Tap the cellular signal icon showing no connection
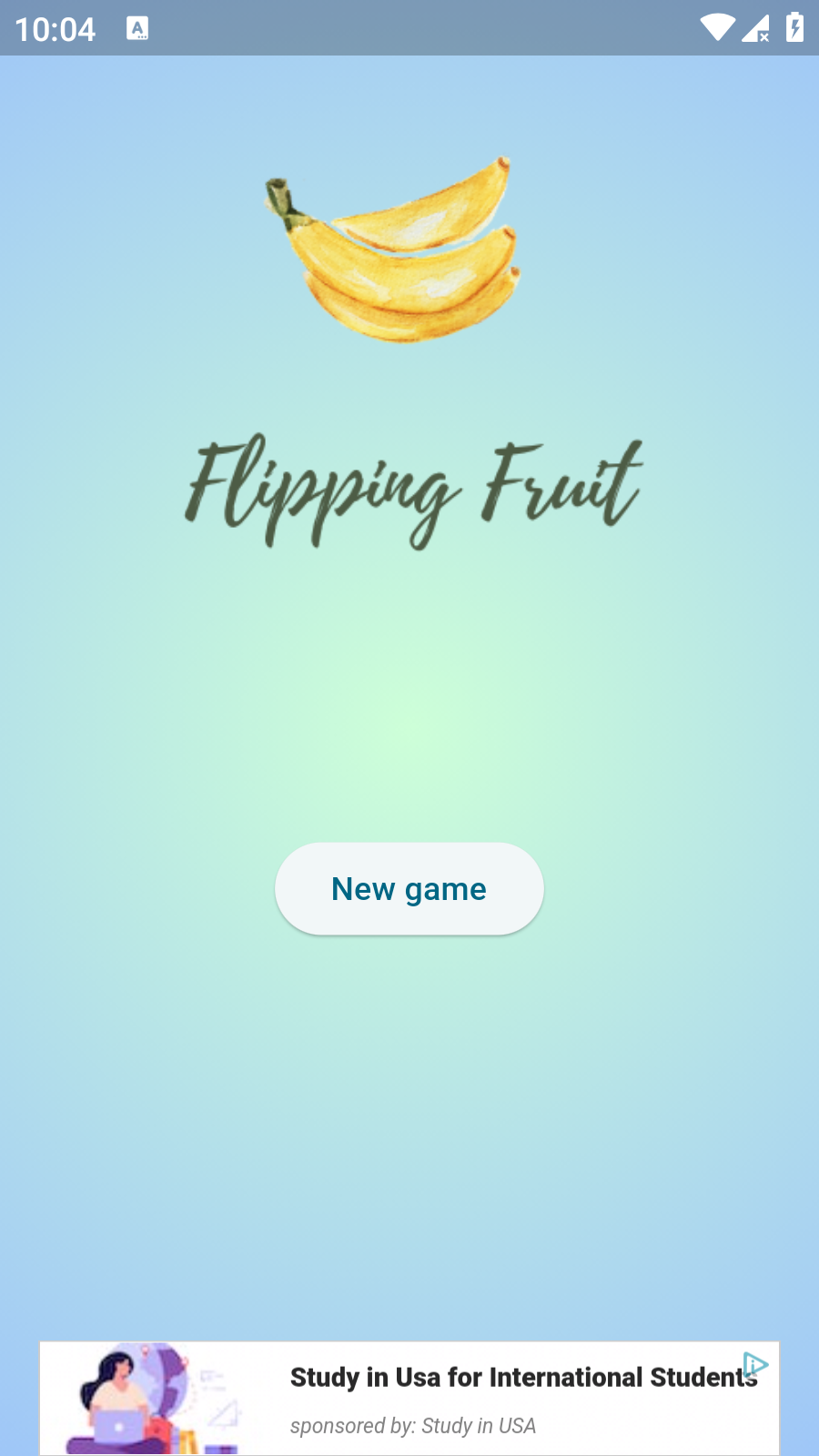This screenshot has width=819, height=1456. (754, 28)
